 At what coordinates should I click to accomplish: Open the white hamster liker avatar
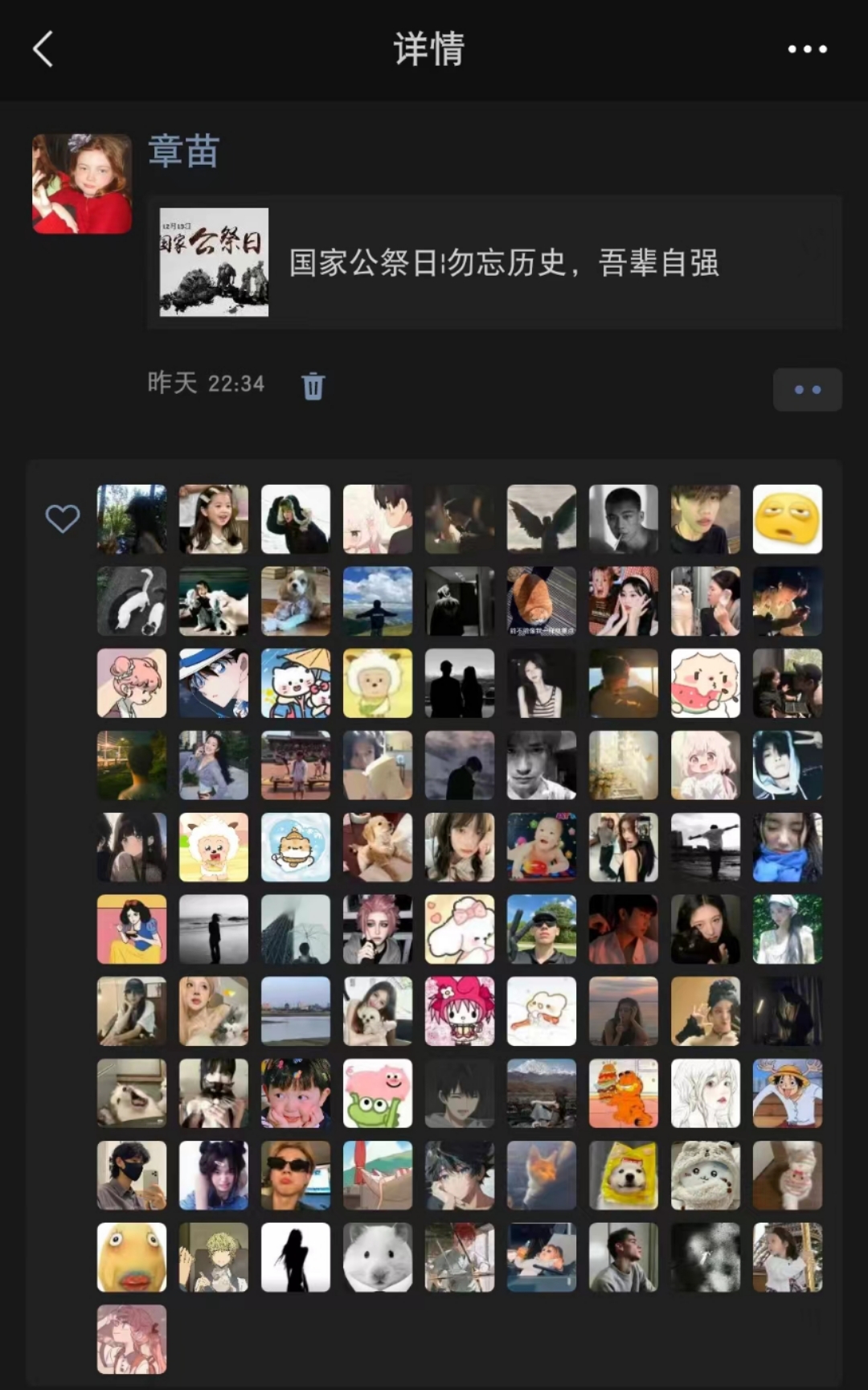[378, 1257]
